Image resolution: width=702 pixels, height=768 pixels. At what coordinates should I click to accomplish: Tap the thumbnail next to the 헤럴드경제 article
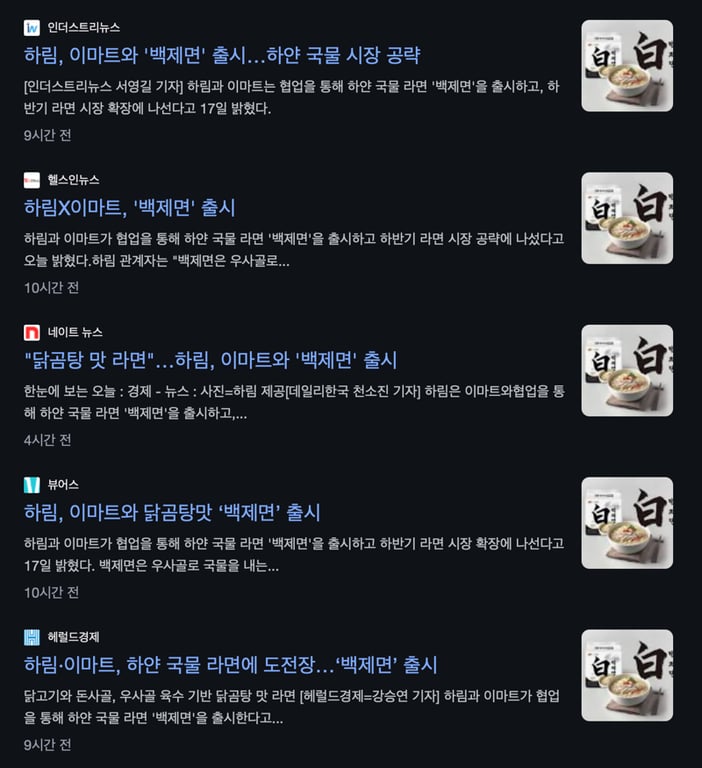click(x=627, y=675)
